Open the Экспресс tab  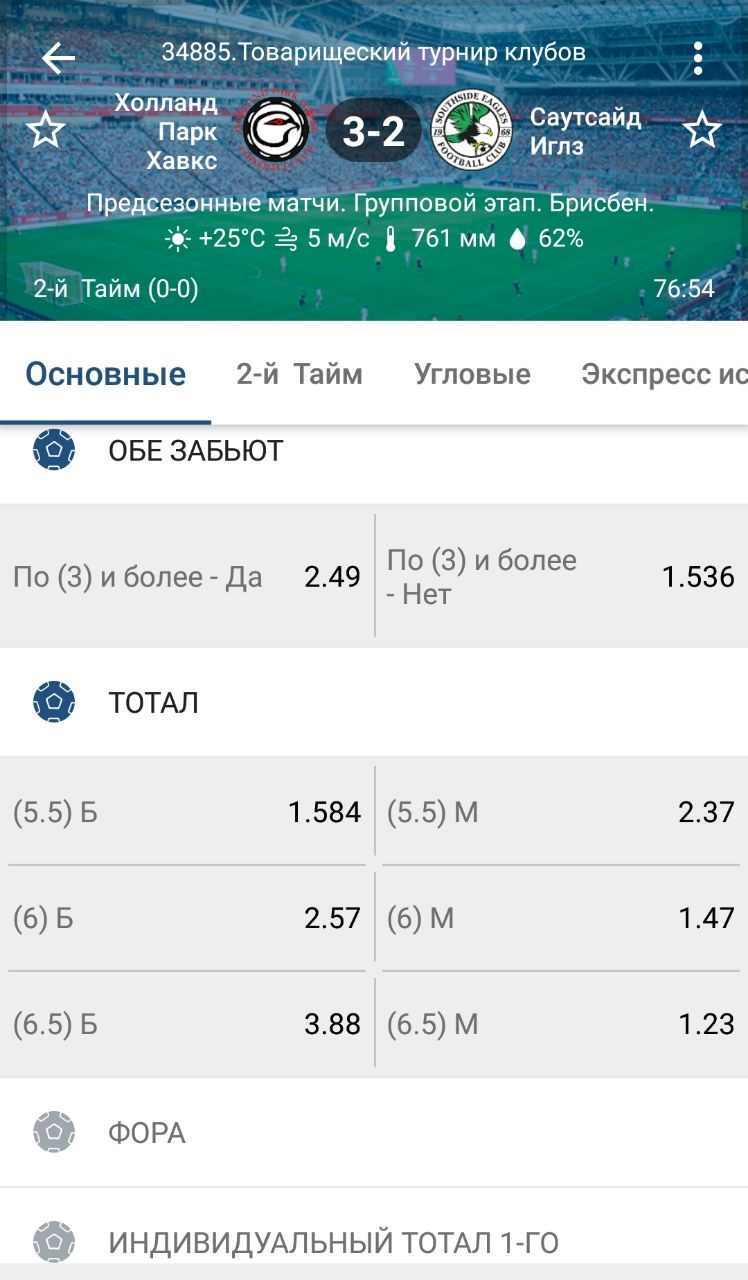point(664,375)
